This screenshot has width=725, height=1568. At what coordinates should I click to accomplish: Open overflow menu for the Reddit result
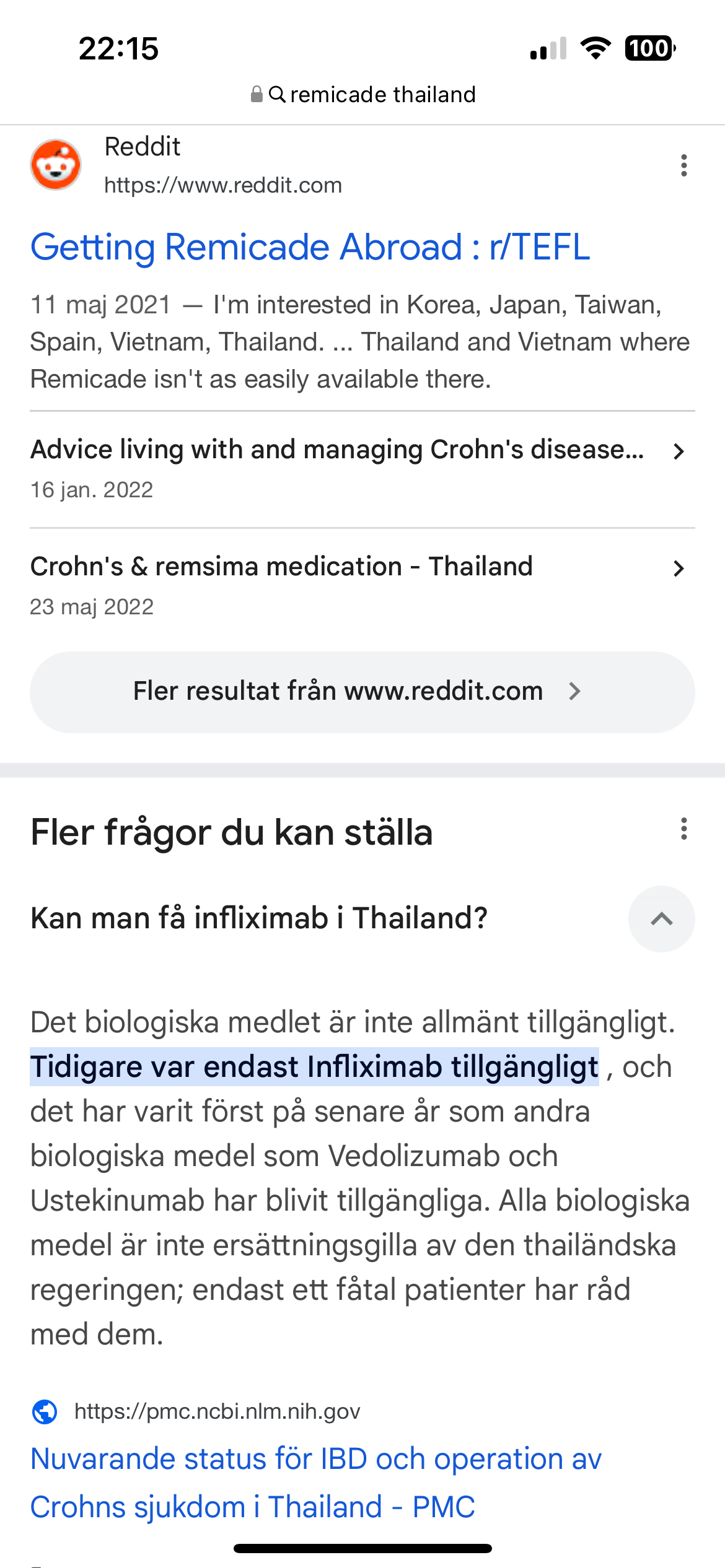tap(683, 165)
